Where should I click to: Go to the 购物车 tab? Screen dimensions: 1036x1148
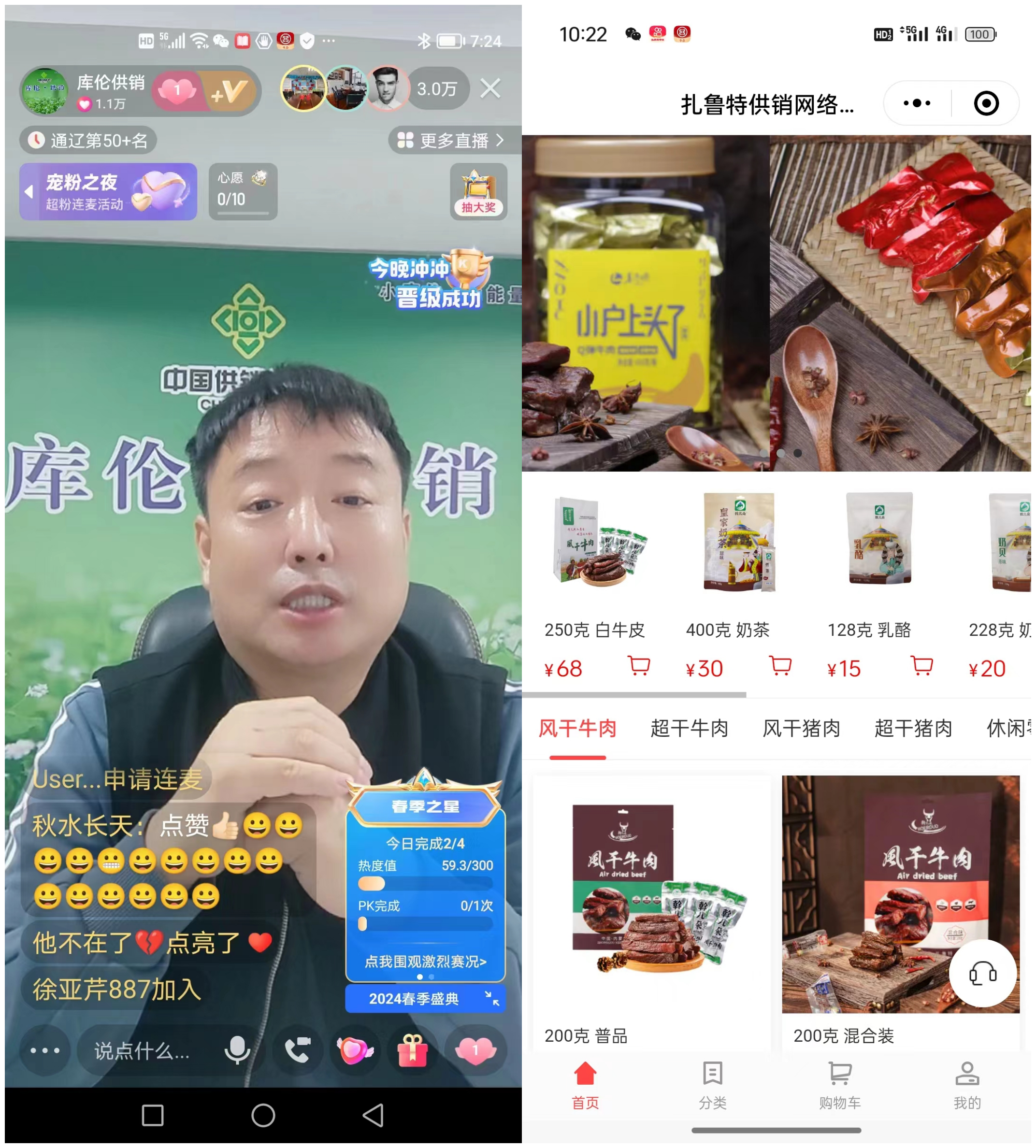[840, 1085]
